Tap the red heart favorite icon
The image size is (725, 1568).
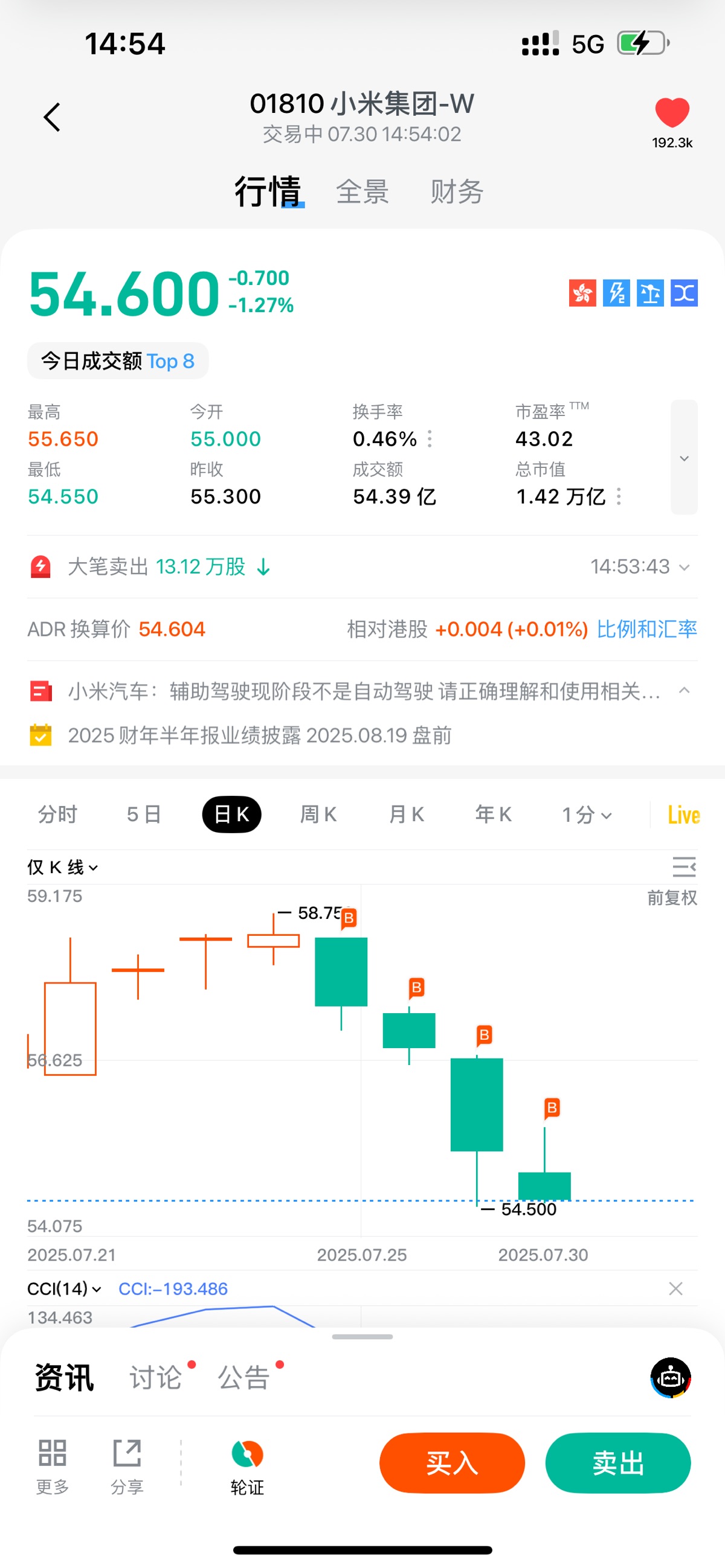pyautogui.click(x=672, y=113)
